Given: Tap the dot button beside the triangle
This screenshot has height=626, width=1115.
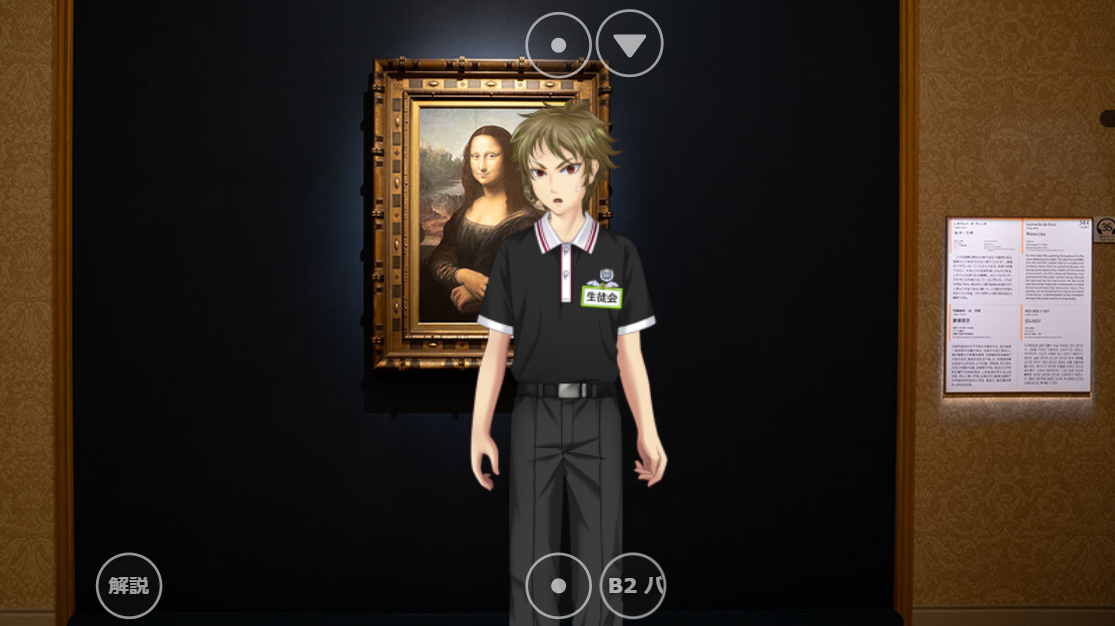Looking at the screenshot, I should pos(558,45).
